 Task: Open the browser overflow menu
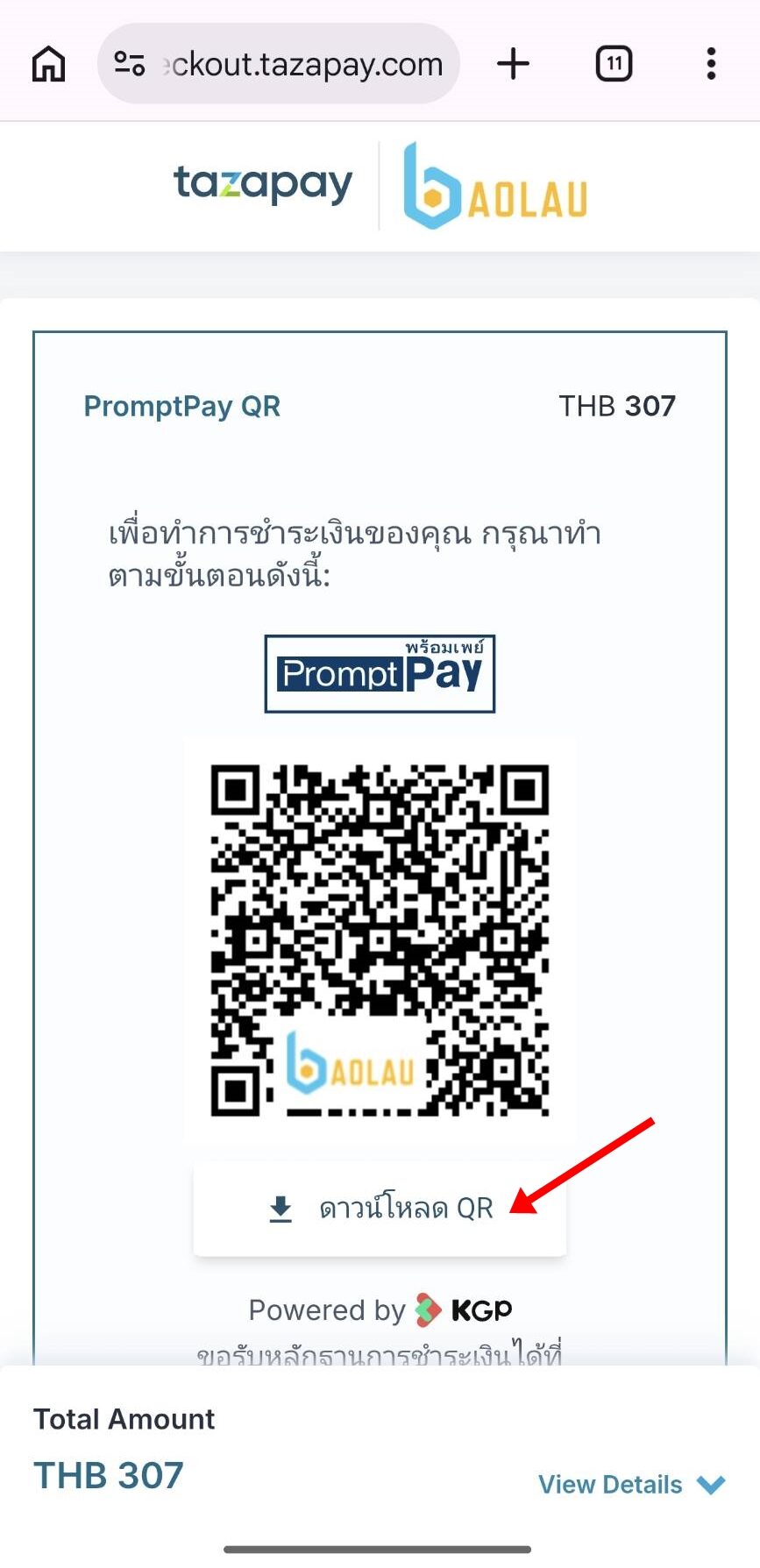[x=711, y=64]
